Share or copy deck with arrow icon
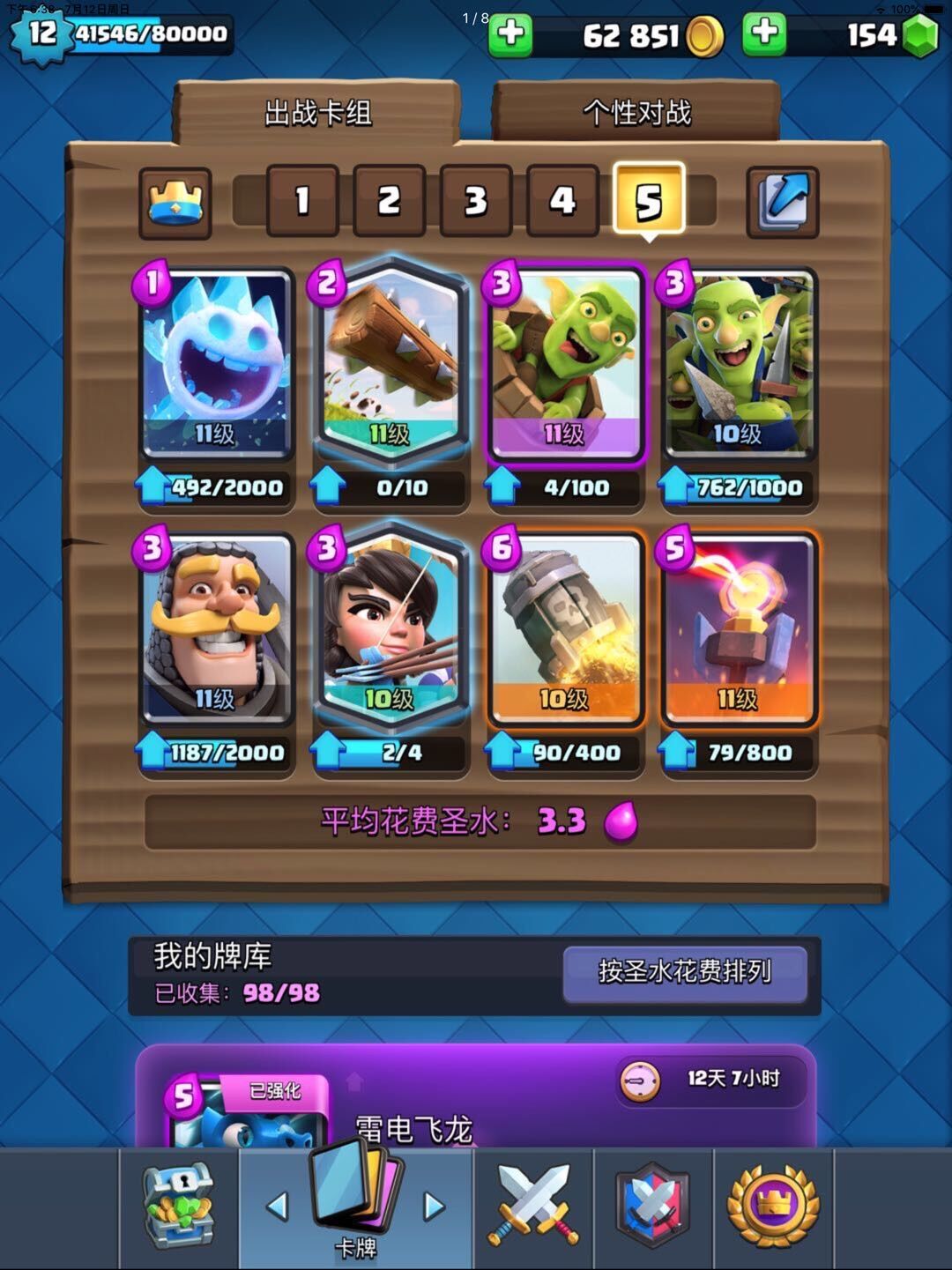952x1270 pixels. pos(782,202)
